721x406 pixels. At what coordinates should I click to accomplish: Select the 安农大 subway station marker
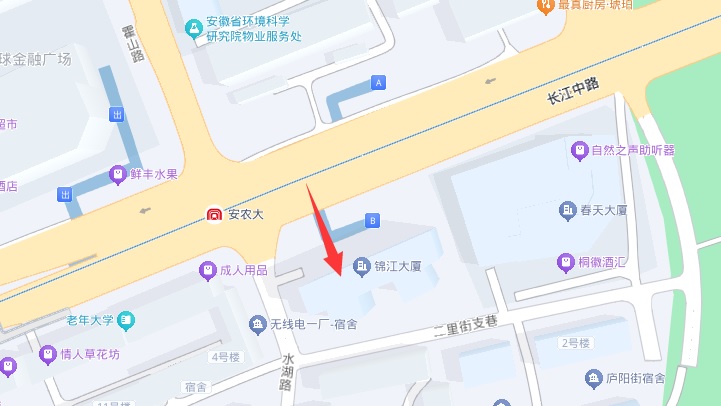213,214
